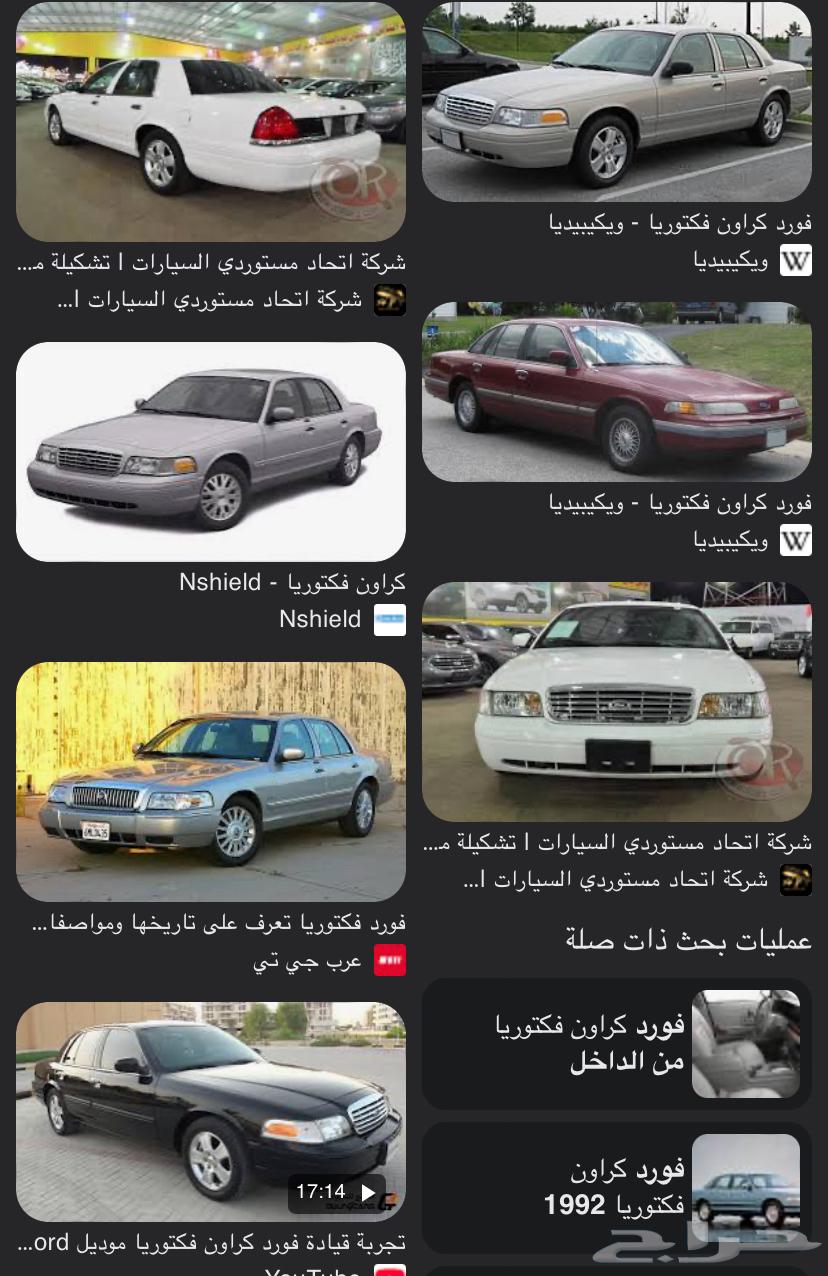828x1276 pixels.
Task: Click the شركة اتحاد مستوردي السيارات icon under the white front-view car
Action: coord(795,879)
